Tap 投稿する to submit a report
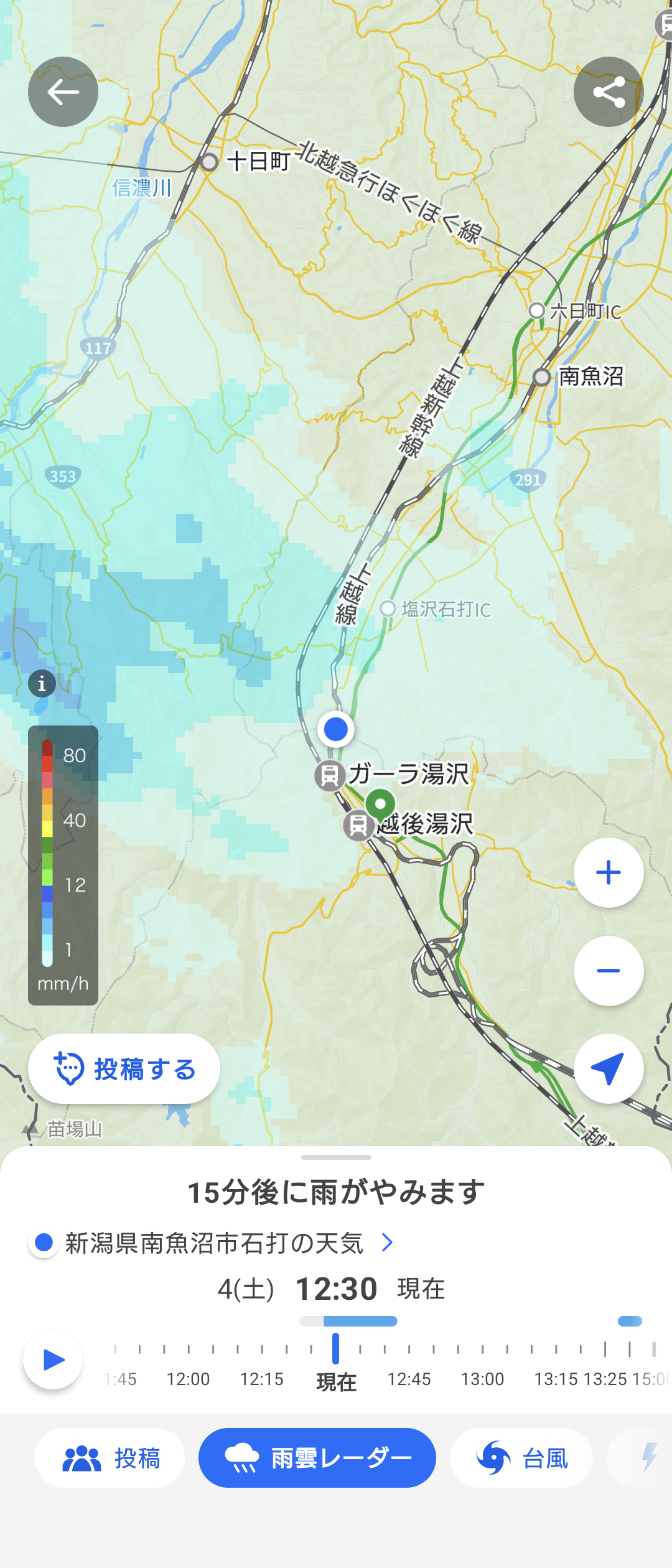The image size is (672, 1568). [124, 1068]
